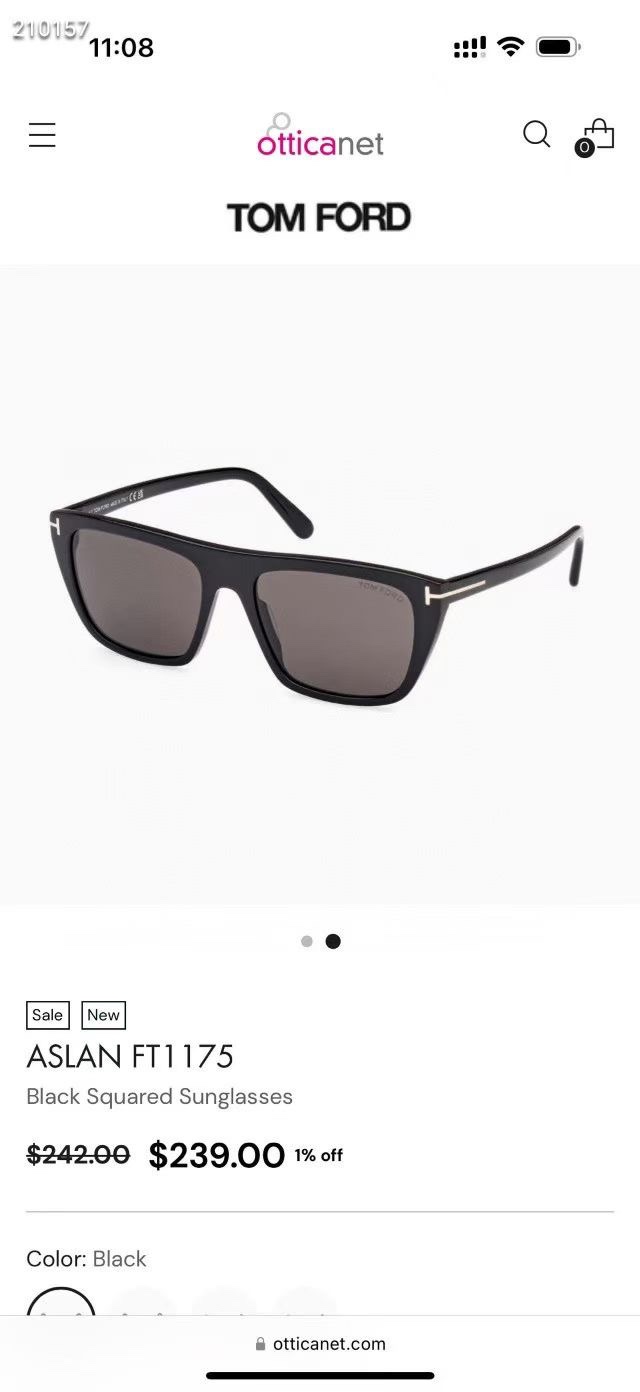Screen dimensions: 640x1392
Task: Switch to the first image dot
Action: click(x=307, y=941)
